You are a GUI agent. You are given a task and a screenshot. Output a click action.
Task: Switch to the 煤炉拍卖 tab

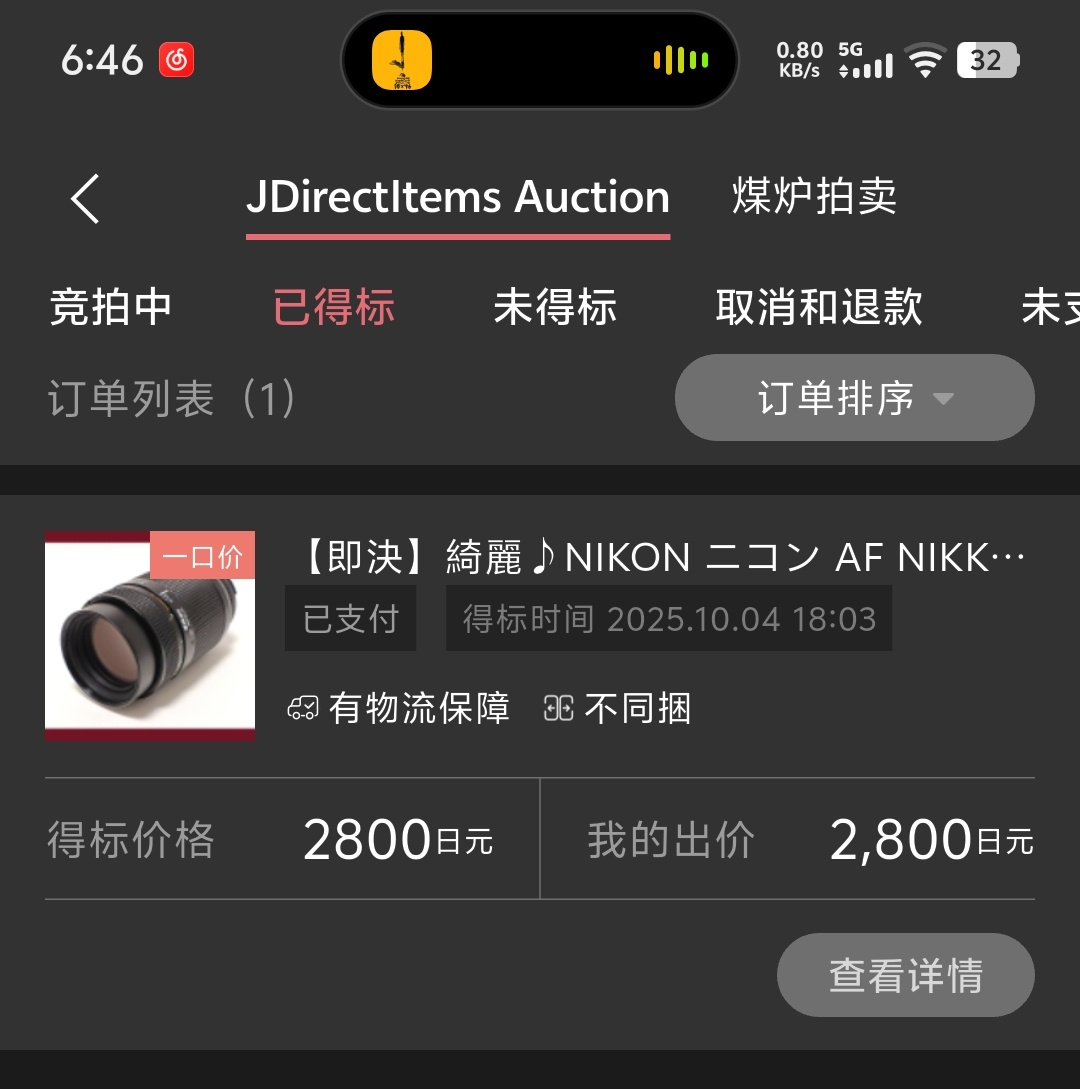pos(814,197)
